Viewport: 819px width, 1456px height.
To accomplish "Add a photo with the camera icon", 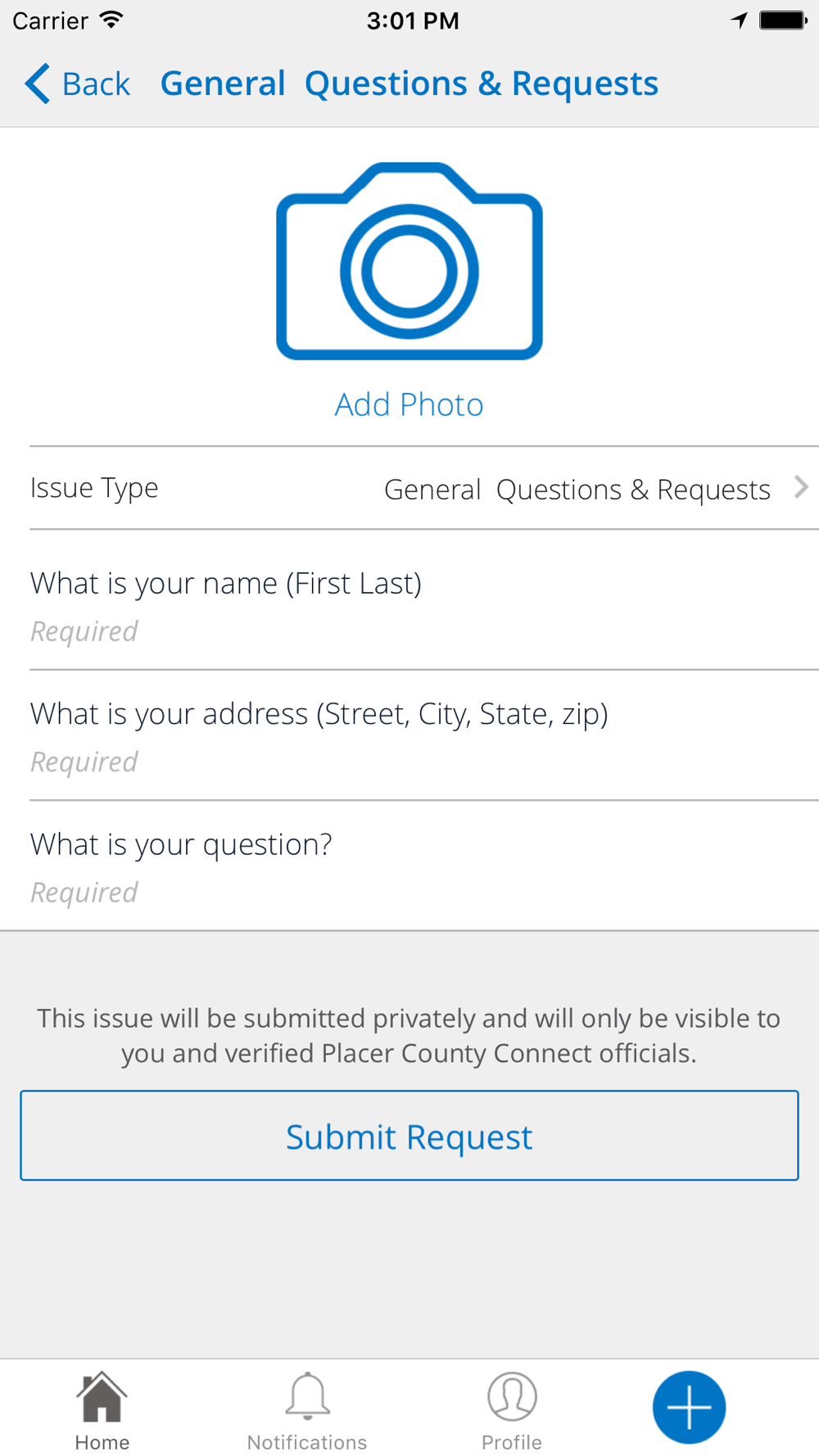I will (409, 261).
